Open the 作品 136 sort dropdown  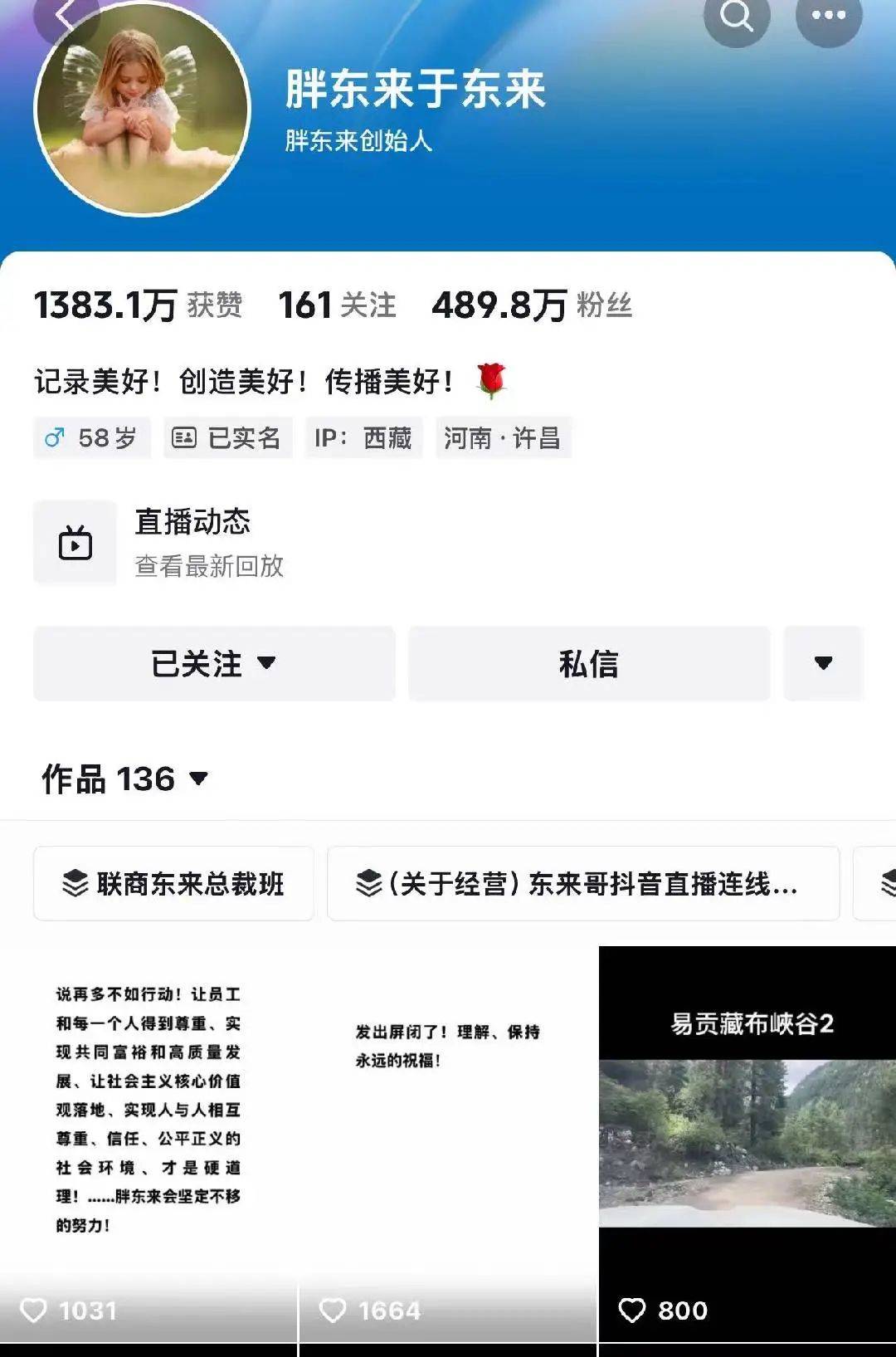tap(124, 779)
